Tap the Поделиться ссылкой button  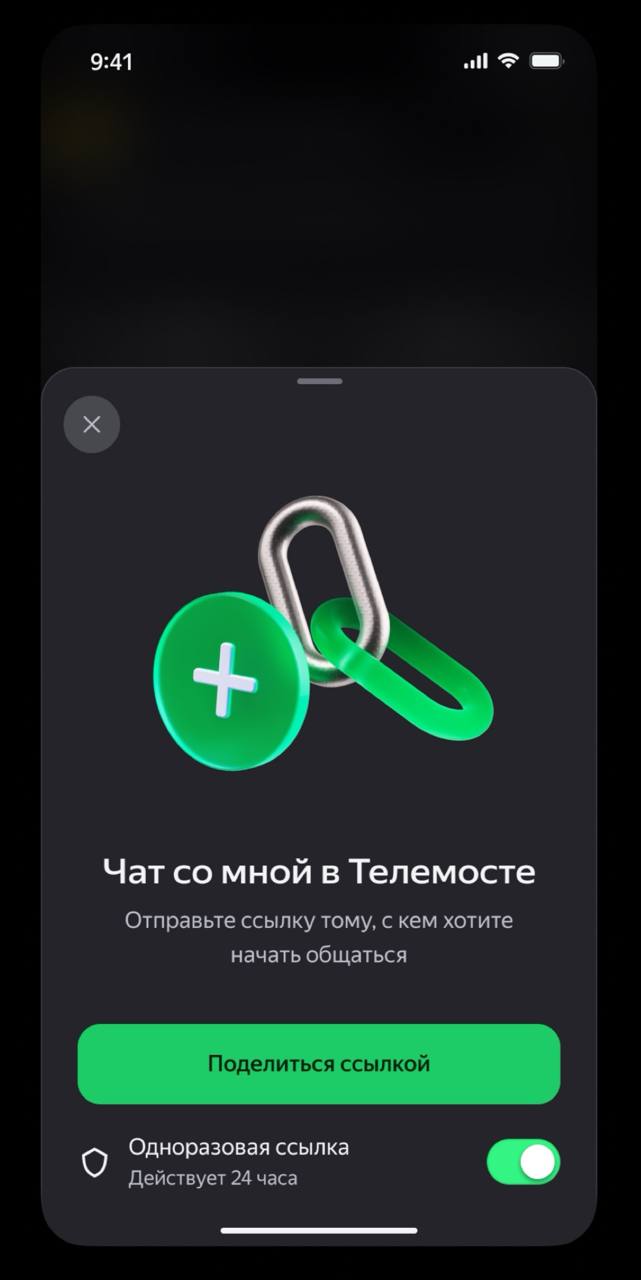click(x=319, y=1064)
